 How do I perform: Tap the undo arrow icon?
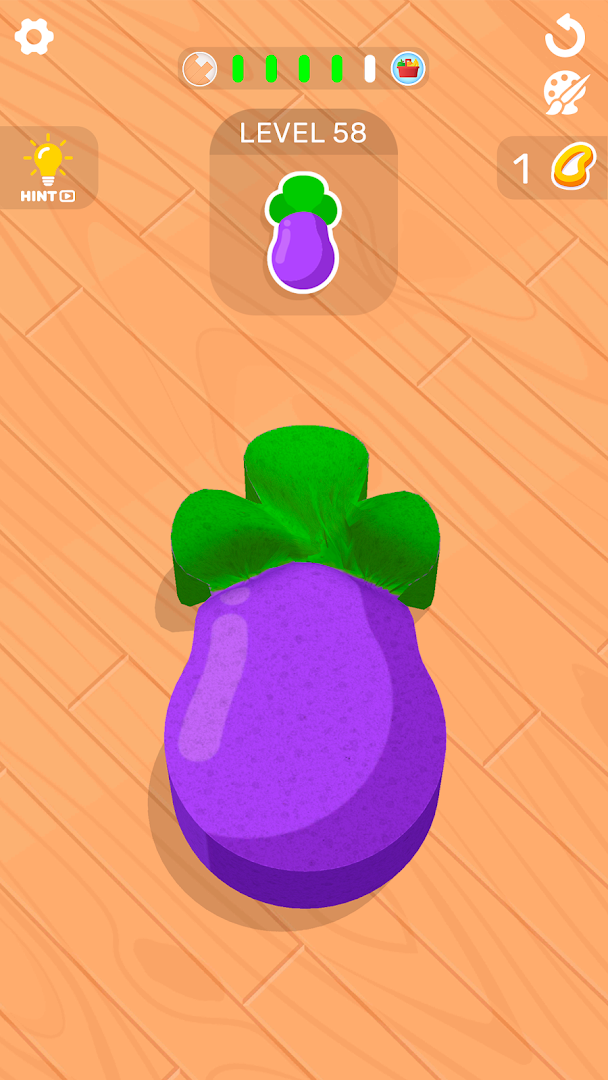(565, 36)
